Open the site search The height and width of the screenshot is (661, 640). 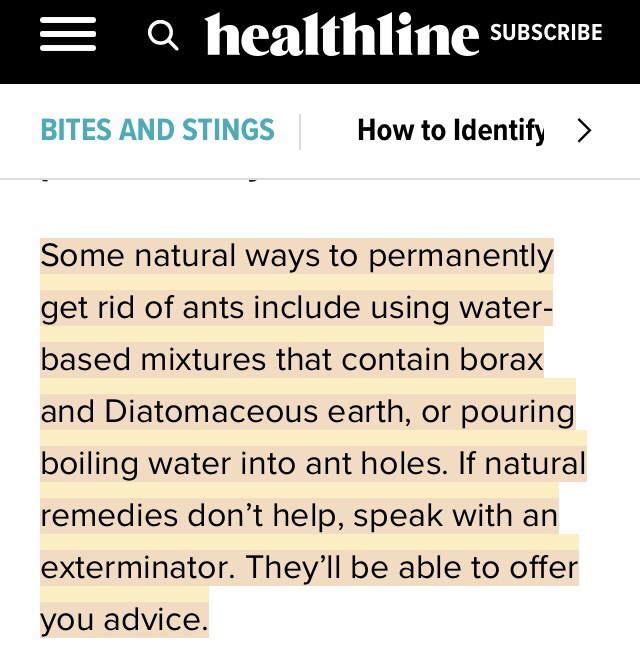point(162,35)
